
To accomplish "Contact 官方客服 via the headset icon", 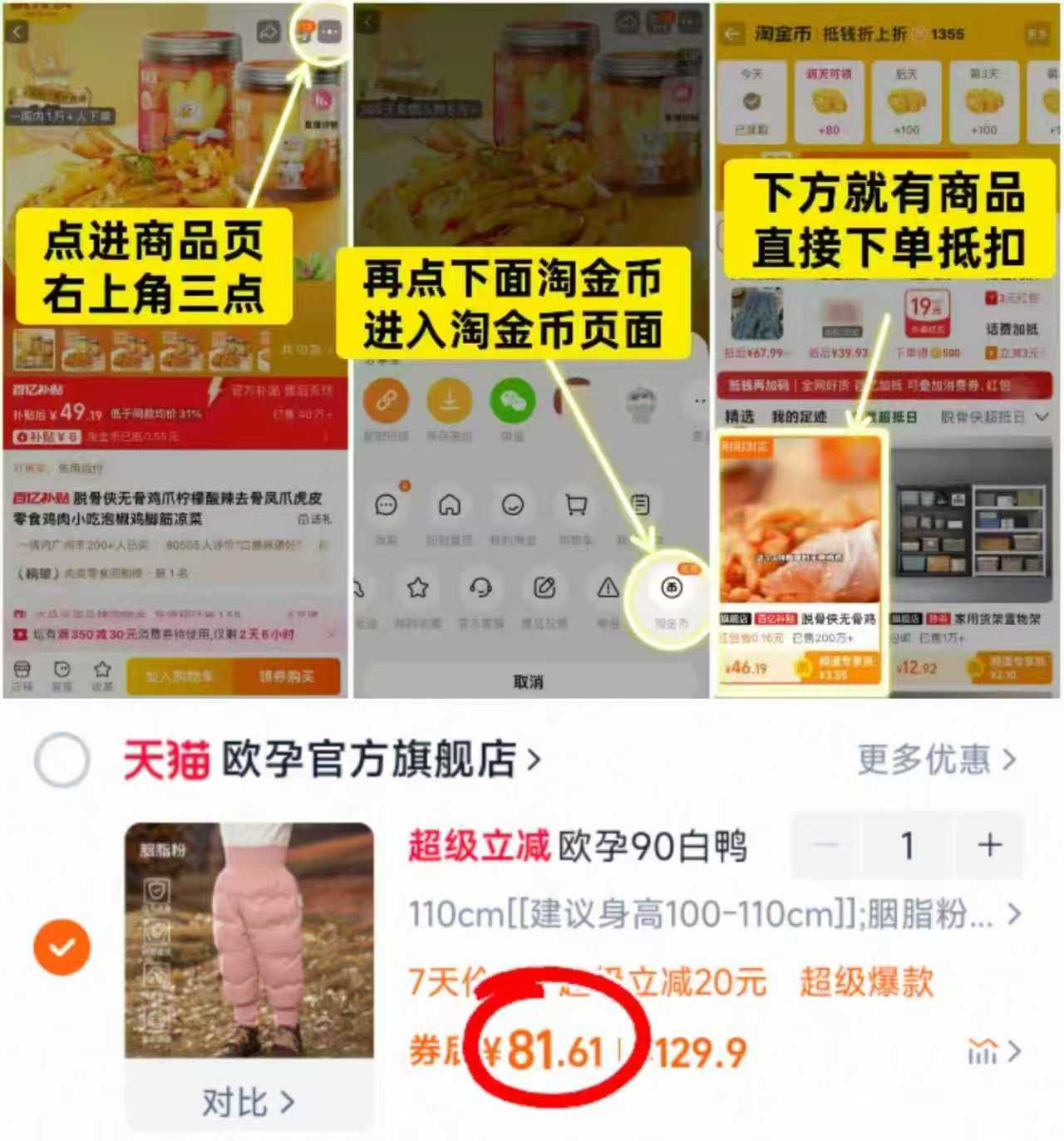I will 482,588.
